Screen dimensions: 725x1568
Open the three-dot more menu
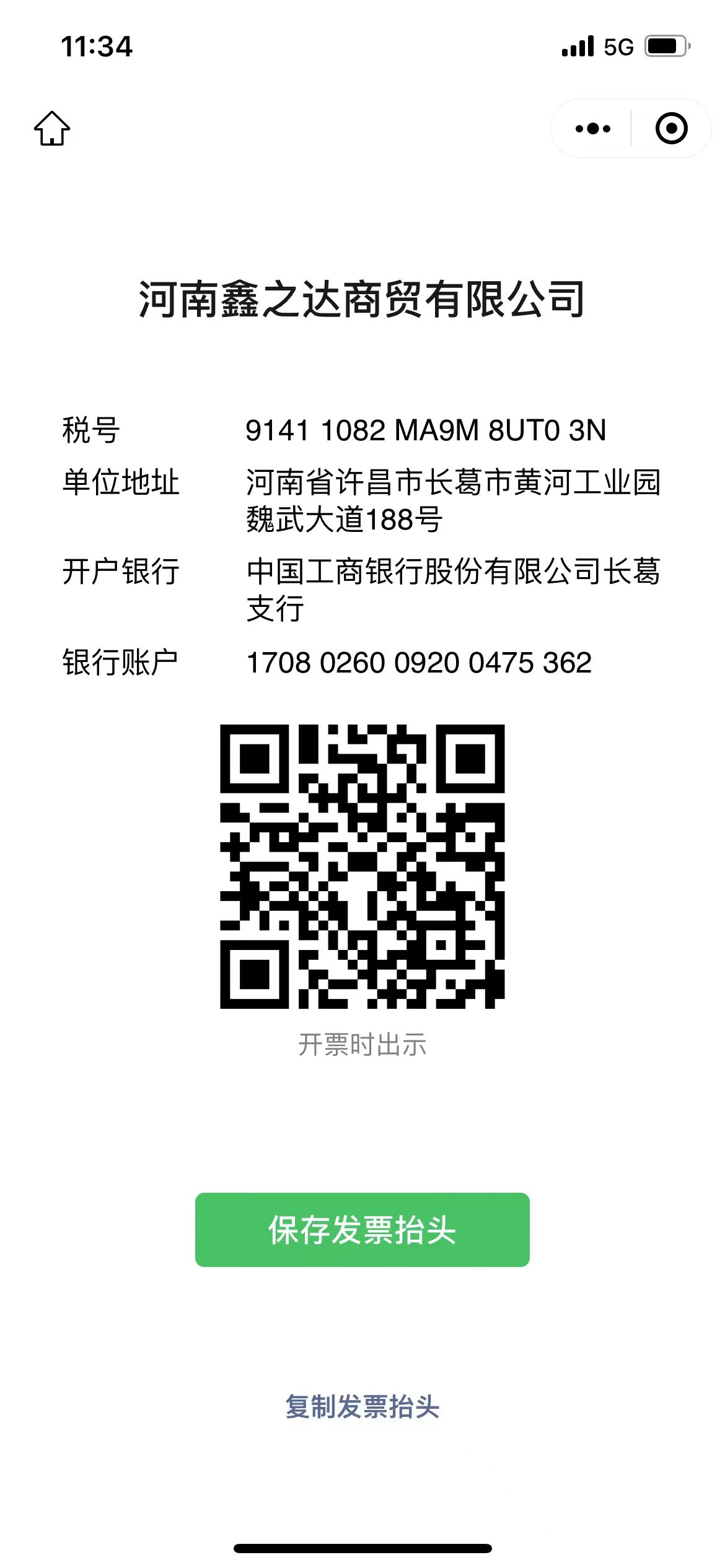[592, 129]
